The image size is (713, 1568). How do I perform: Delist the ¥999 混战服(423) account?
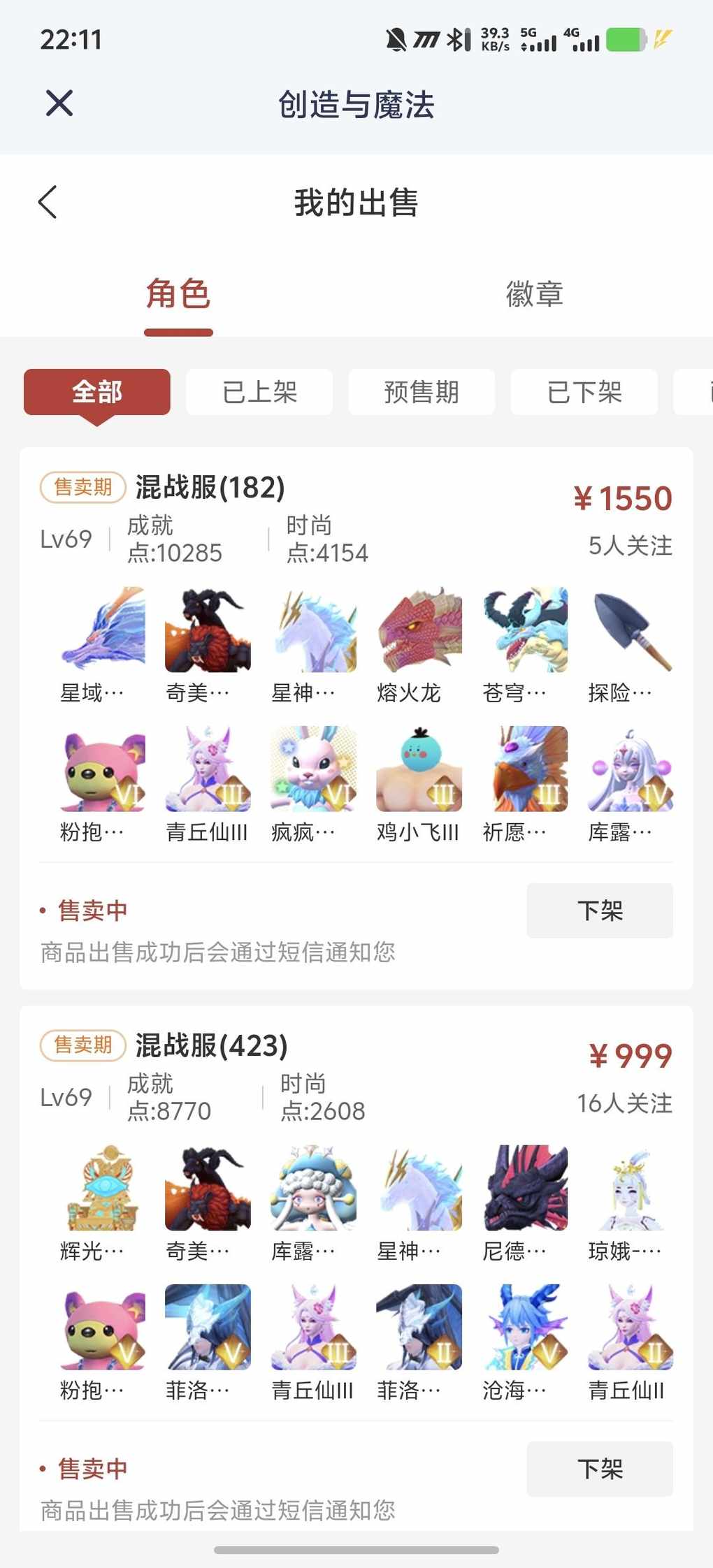(600, 1469)
